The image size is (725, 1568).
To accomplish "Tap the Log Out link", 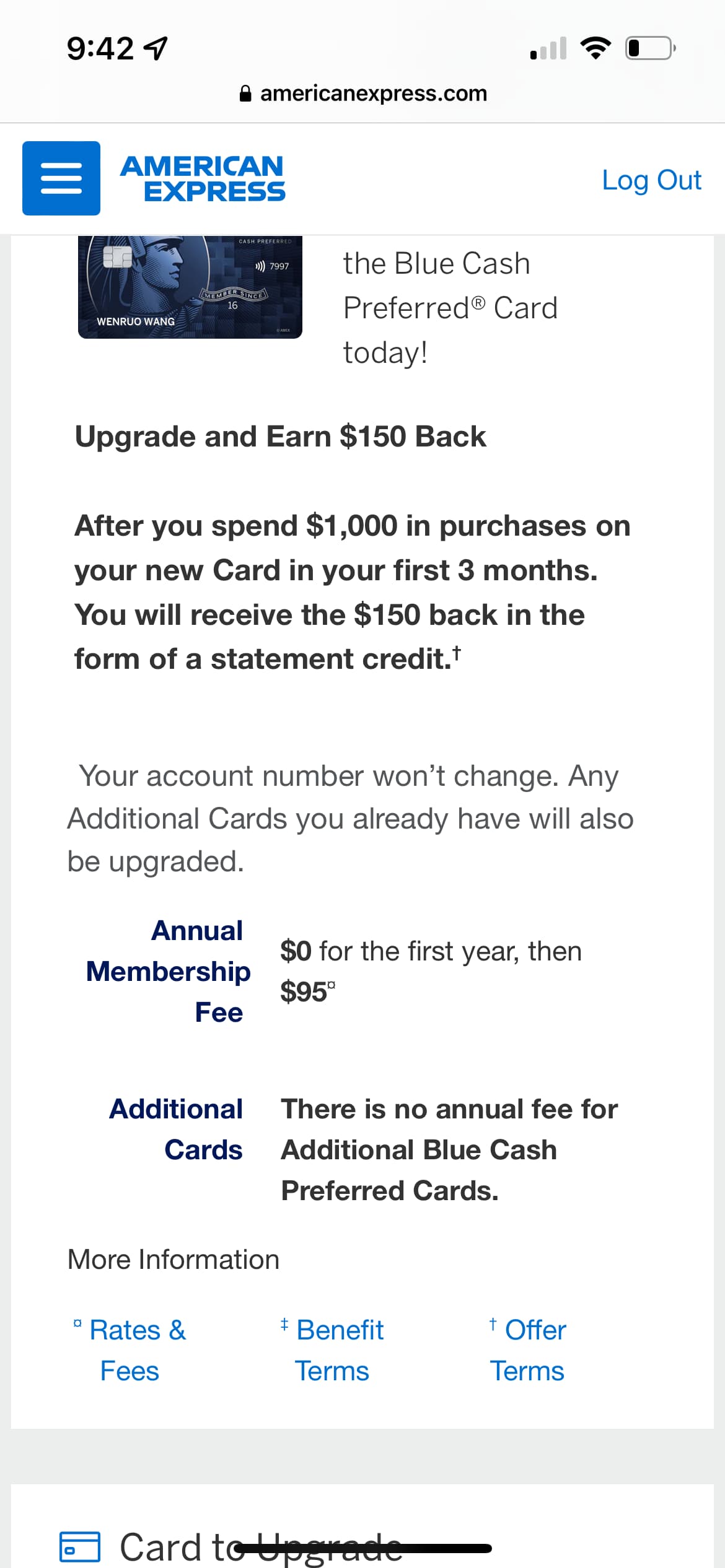I will [x=651, y=180].
